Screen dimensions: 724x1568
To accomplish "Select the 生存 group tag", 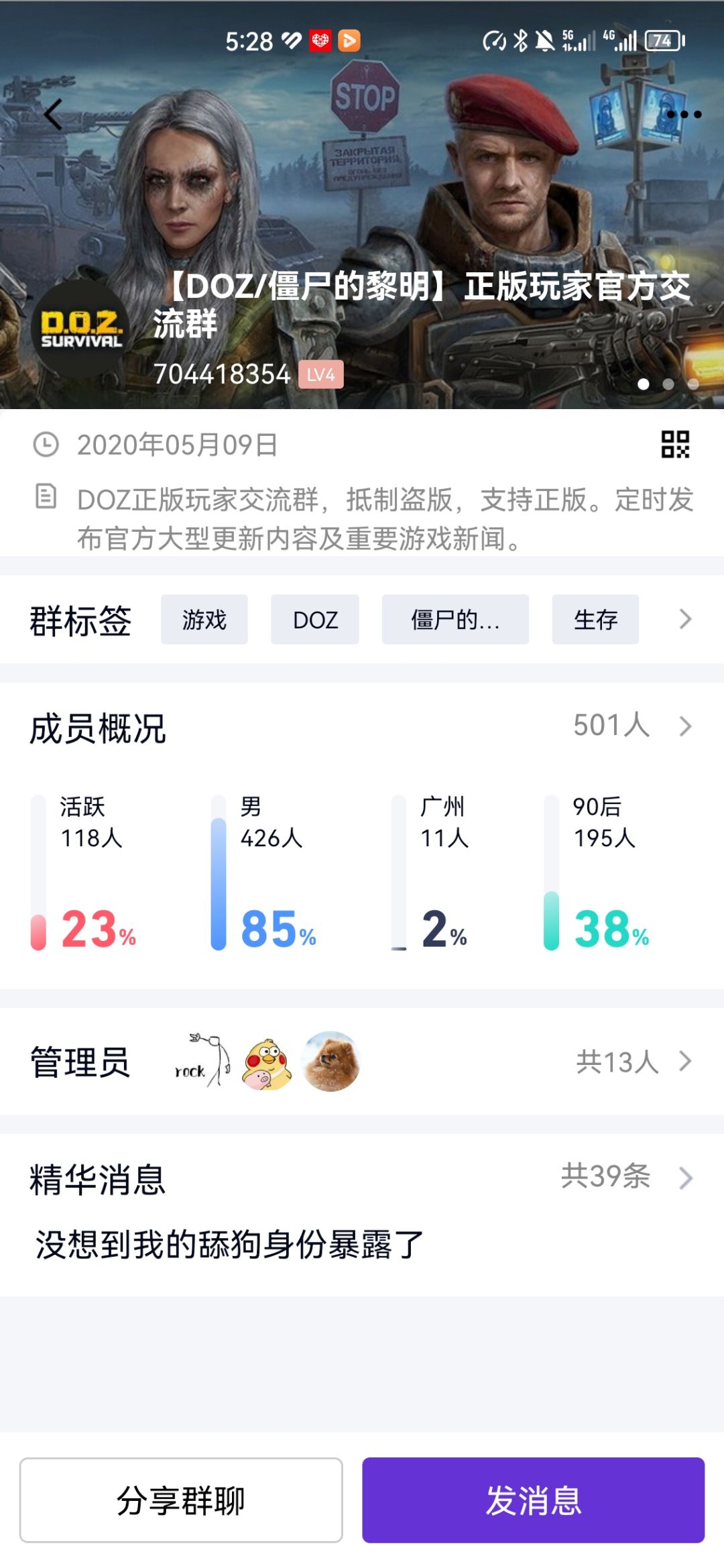I will [x=595, y=619].
